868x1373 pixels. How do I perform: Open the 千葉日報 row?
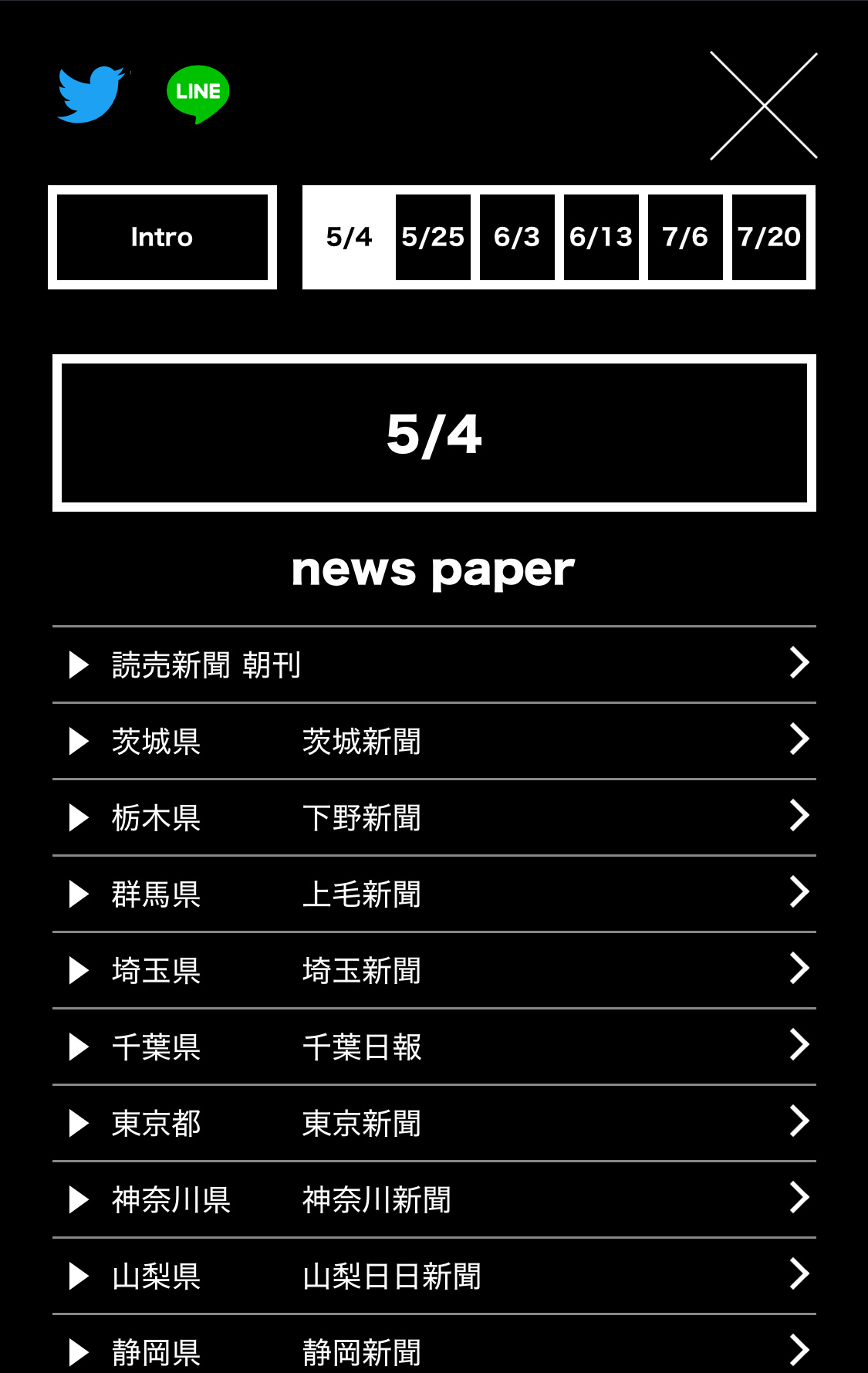tap(434, 1047)
